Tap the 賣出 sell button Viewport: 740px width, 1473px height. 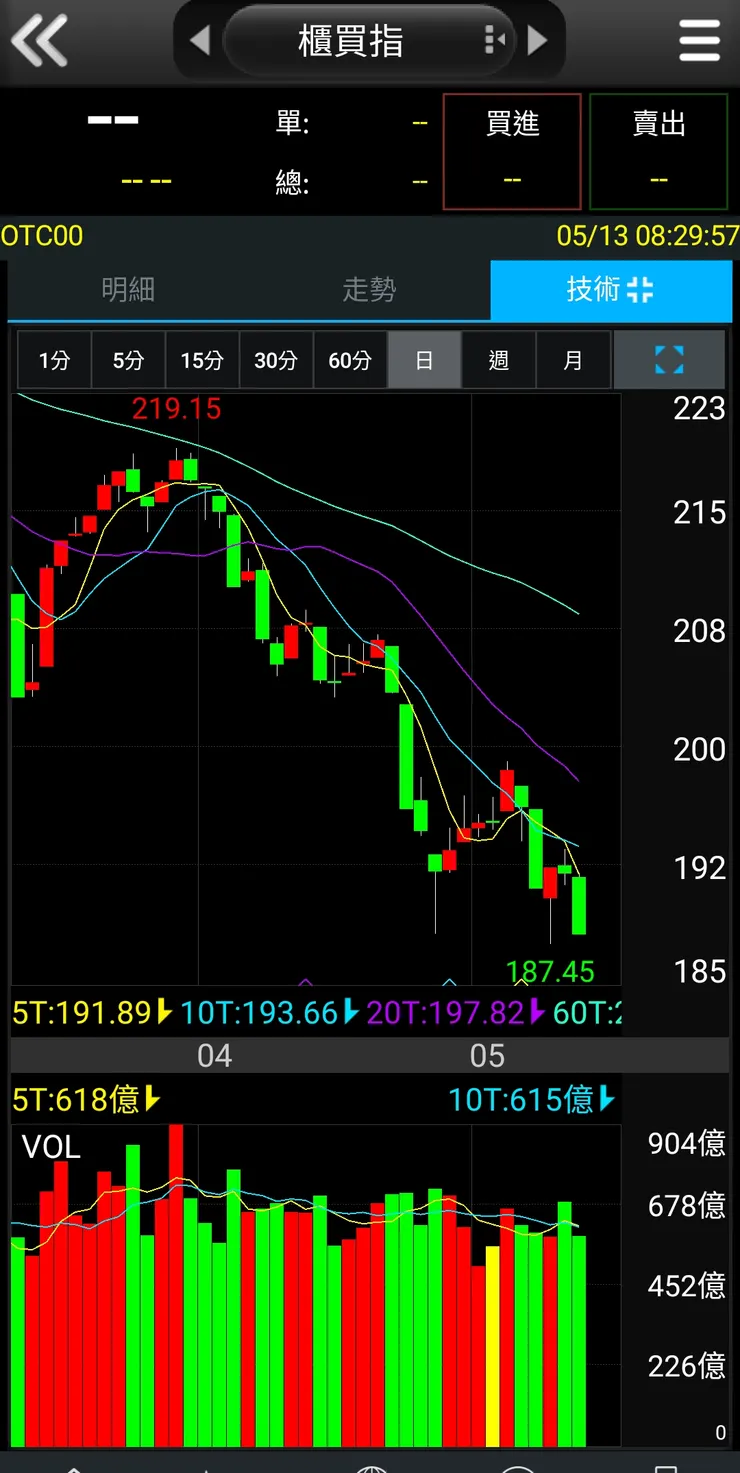pyautogui.click(x=659, y=151)
